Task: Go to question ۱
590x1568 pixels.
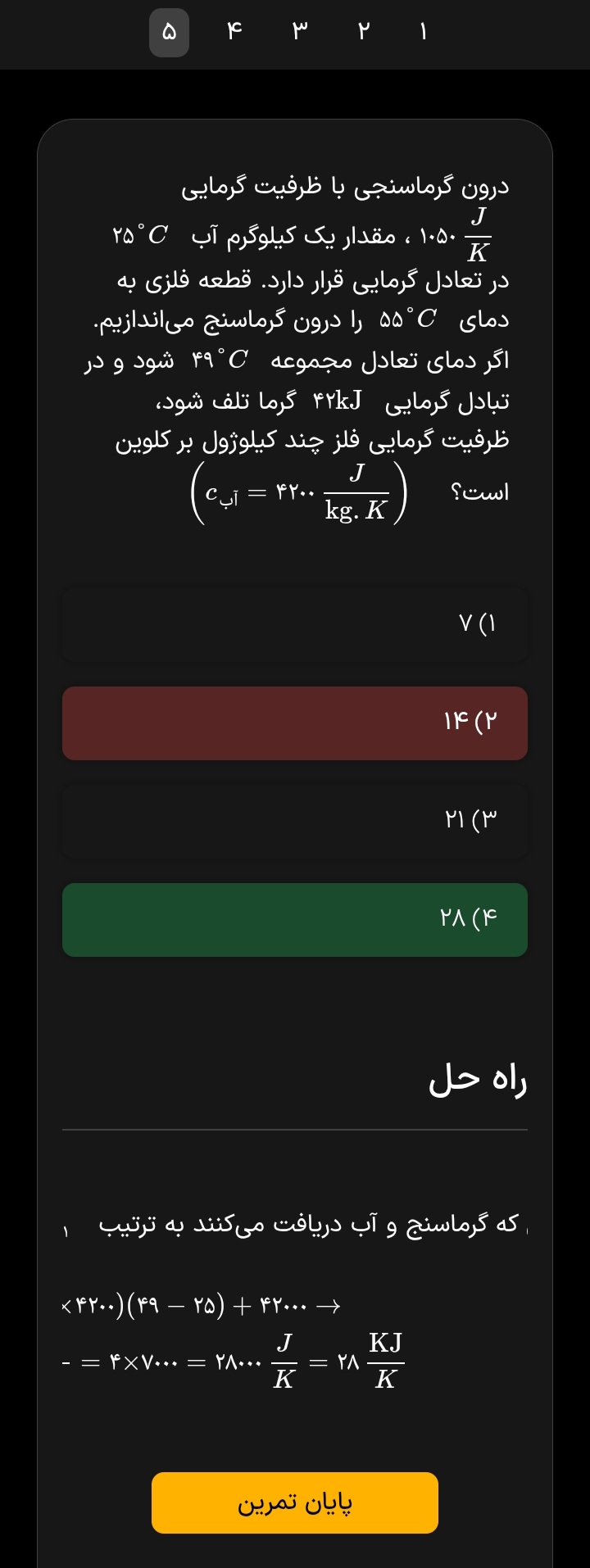Action: pyautogui.click(x=423, y=33)
